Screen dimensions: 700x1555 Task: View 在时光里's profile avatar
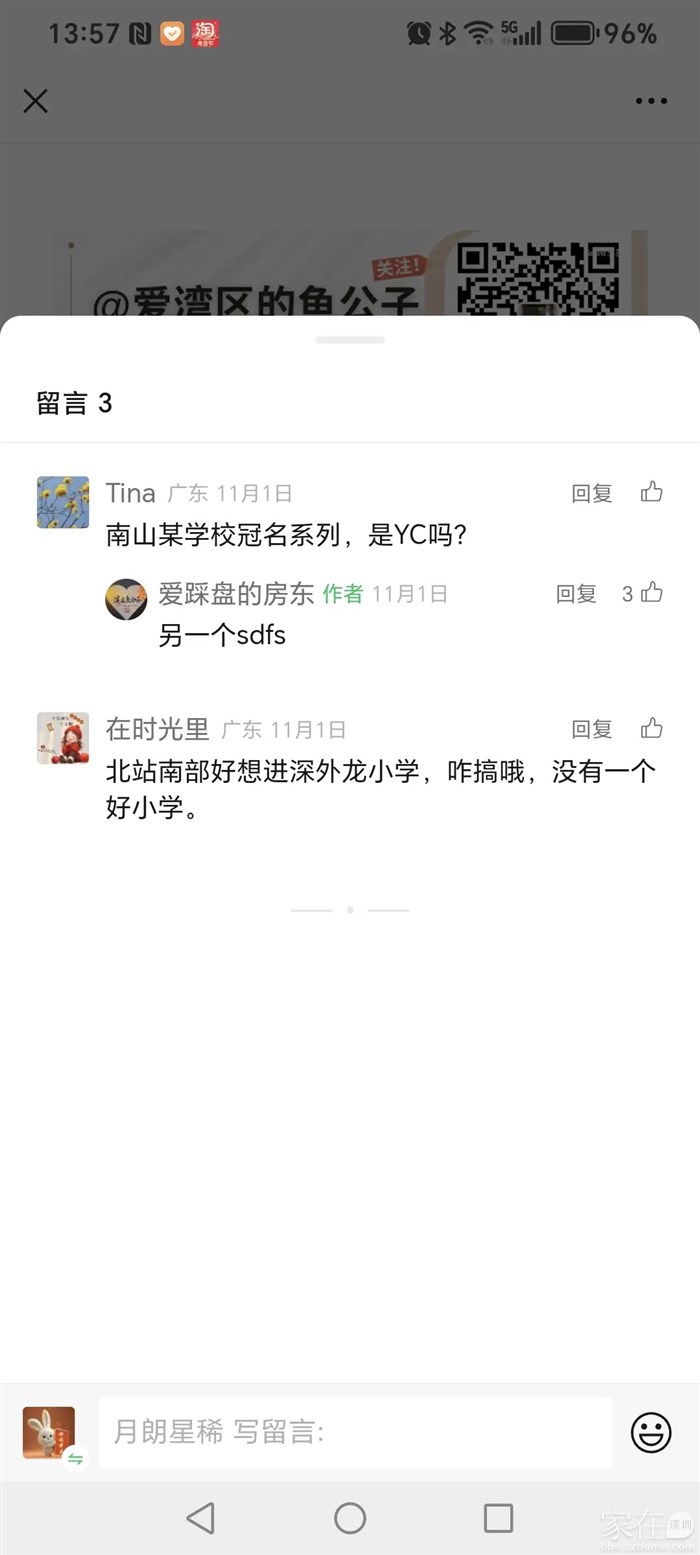pyautogui.click(x=63, y=738)
